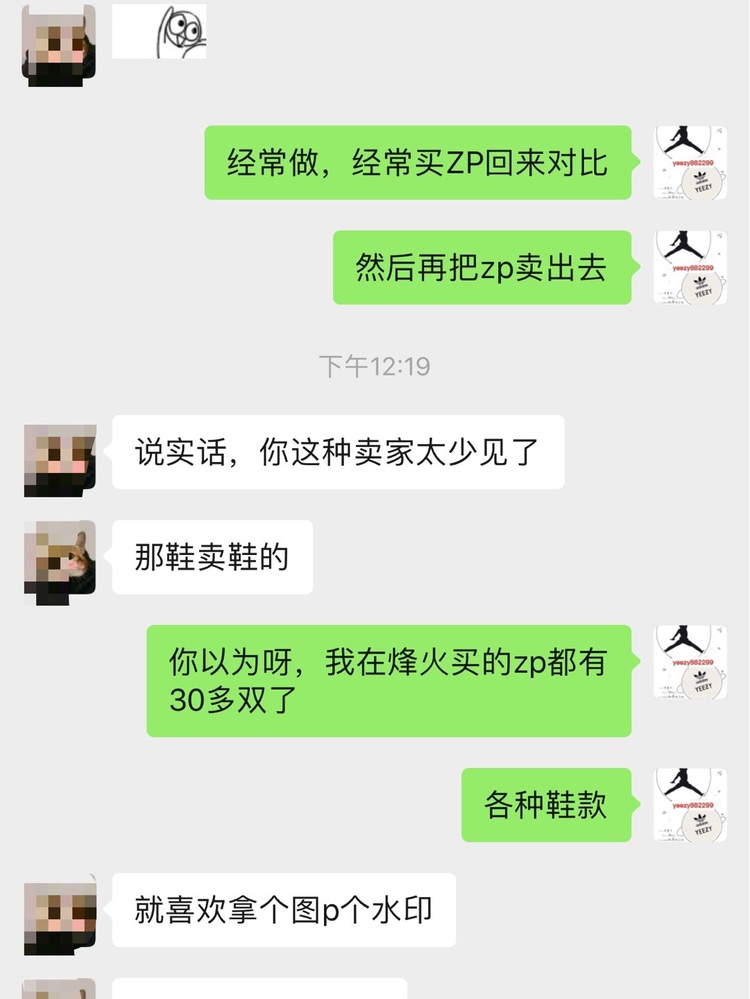Image resolution: width=750 pixels, height=999 pixels.
Task: Open sender's avatar beside "你以为呀，我在烽火买的zp"
Action: 690,662
